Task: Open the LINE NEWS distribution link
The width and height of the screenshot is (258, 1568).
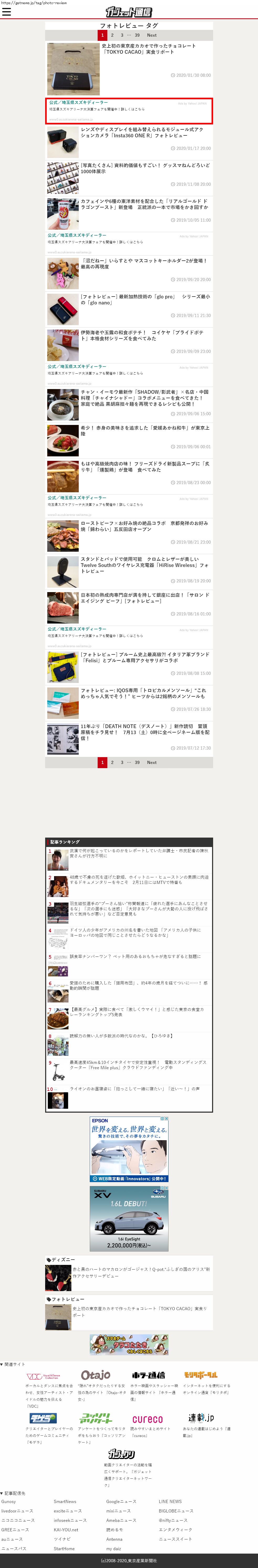Action: [x=170, y=1502]
